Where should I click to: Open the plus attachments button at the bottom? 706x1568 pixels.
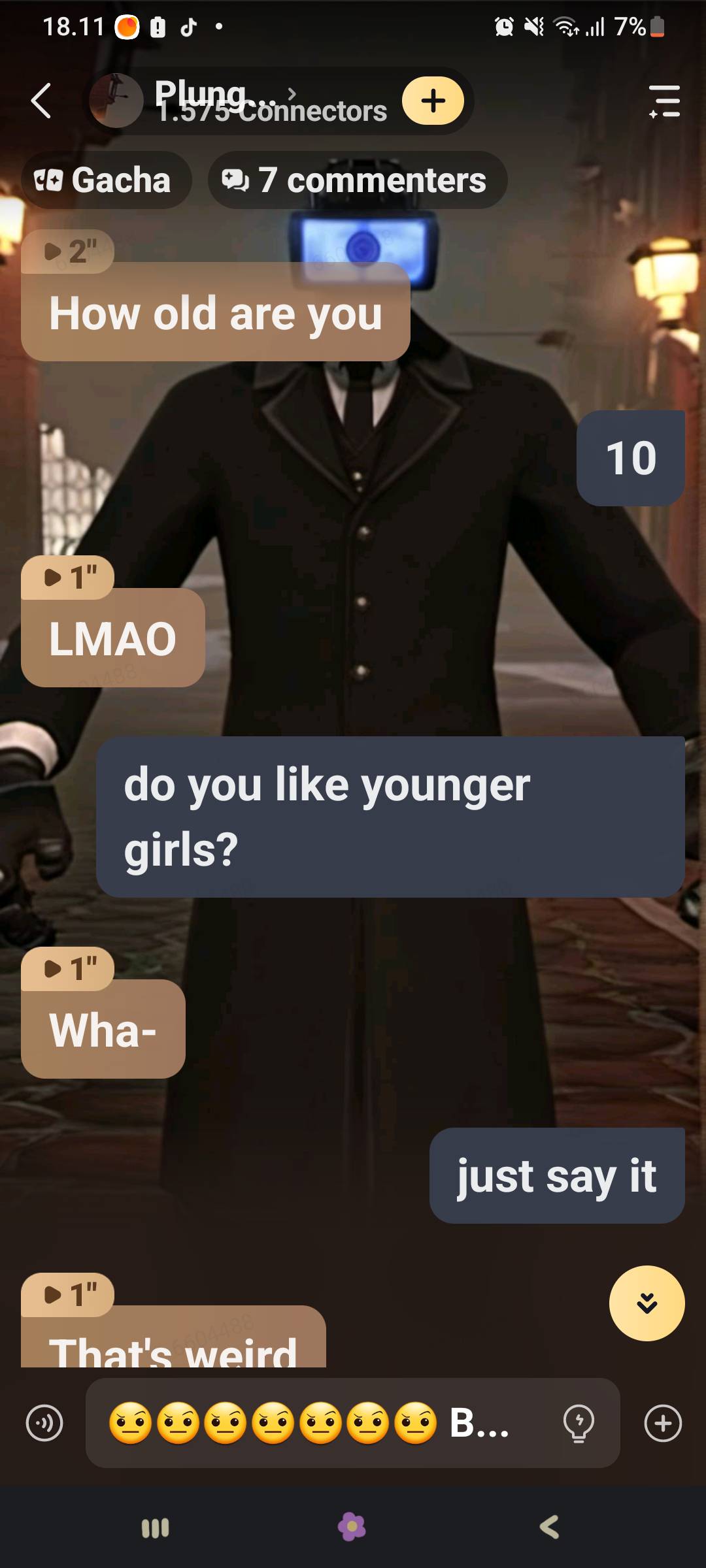click(x=663, y=1423)
